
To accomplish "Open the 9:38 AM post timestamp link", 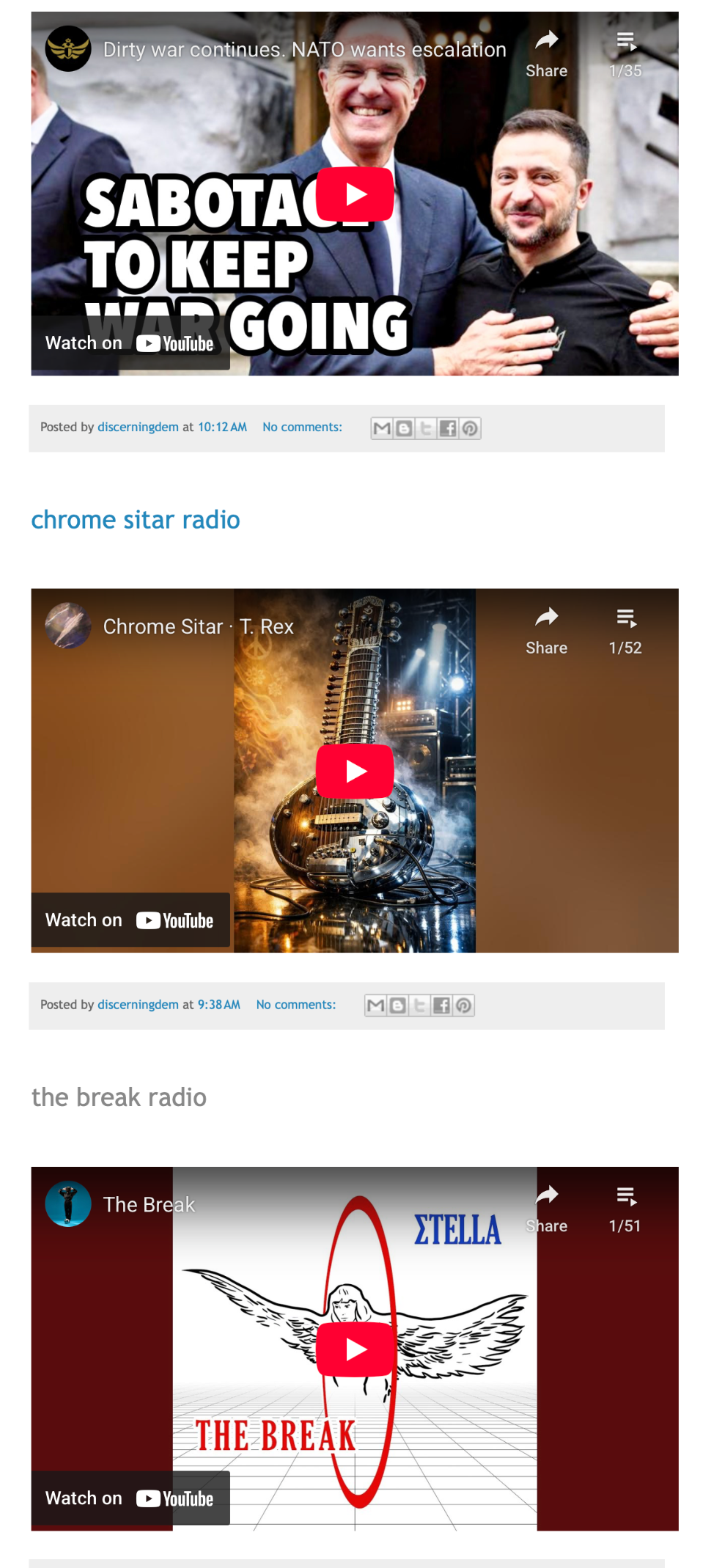I will pyautogui.click(x=219, y=1005).
